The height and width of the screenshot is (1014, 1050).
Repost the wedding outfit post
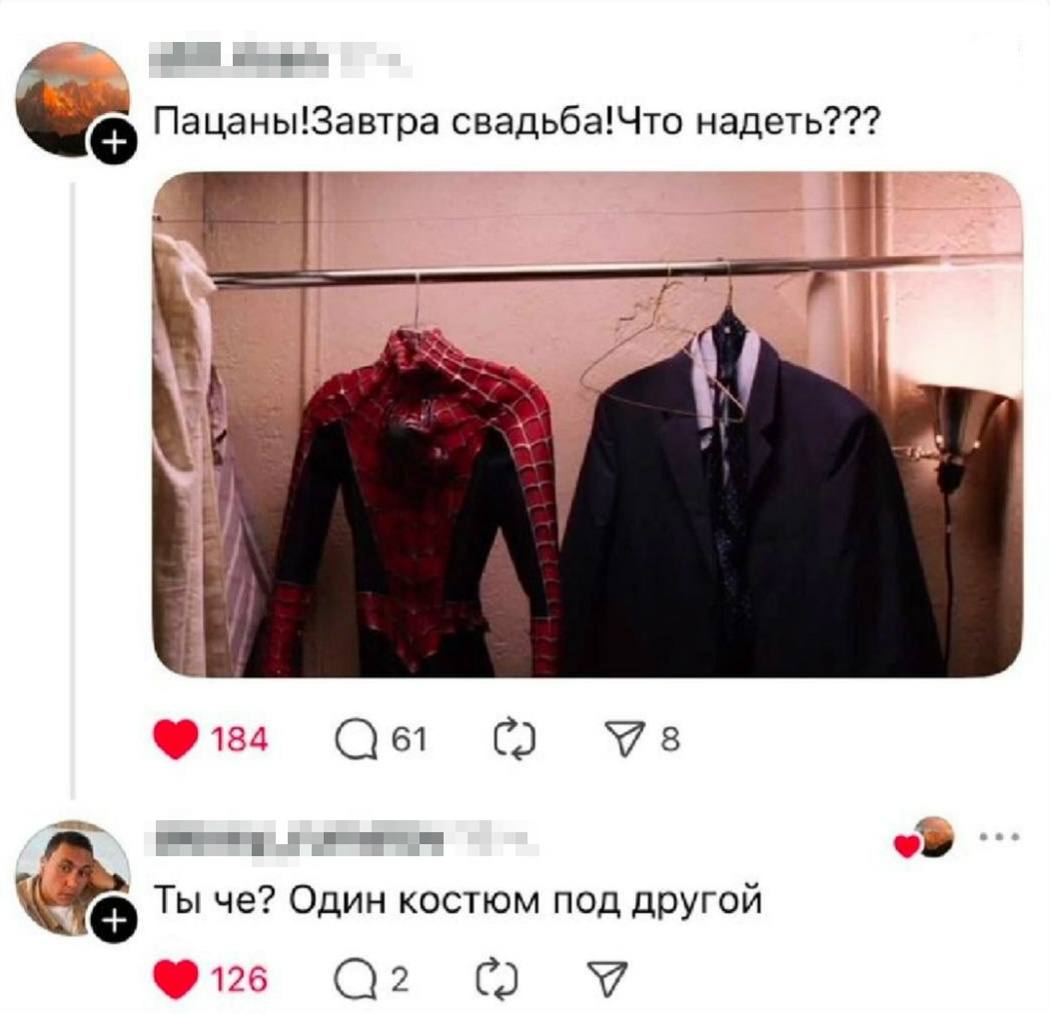[514, 741]
